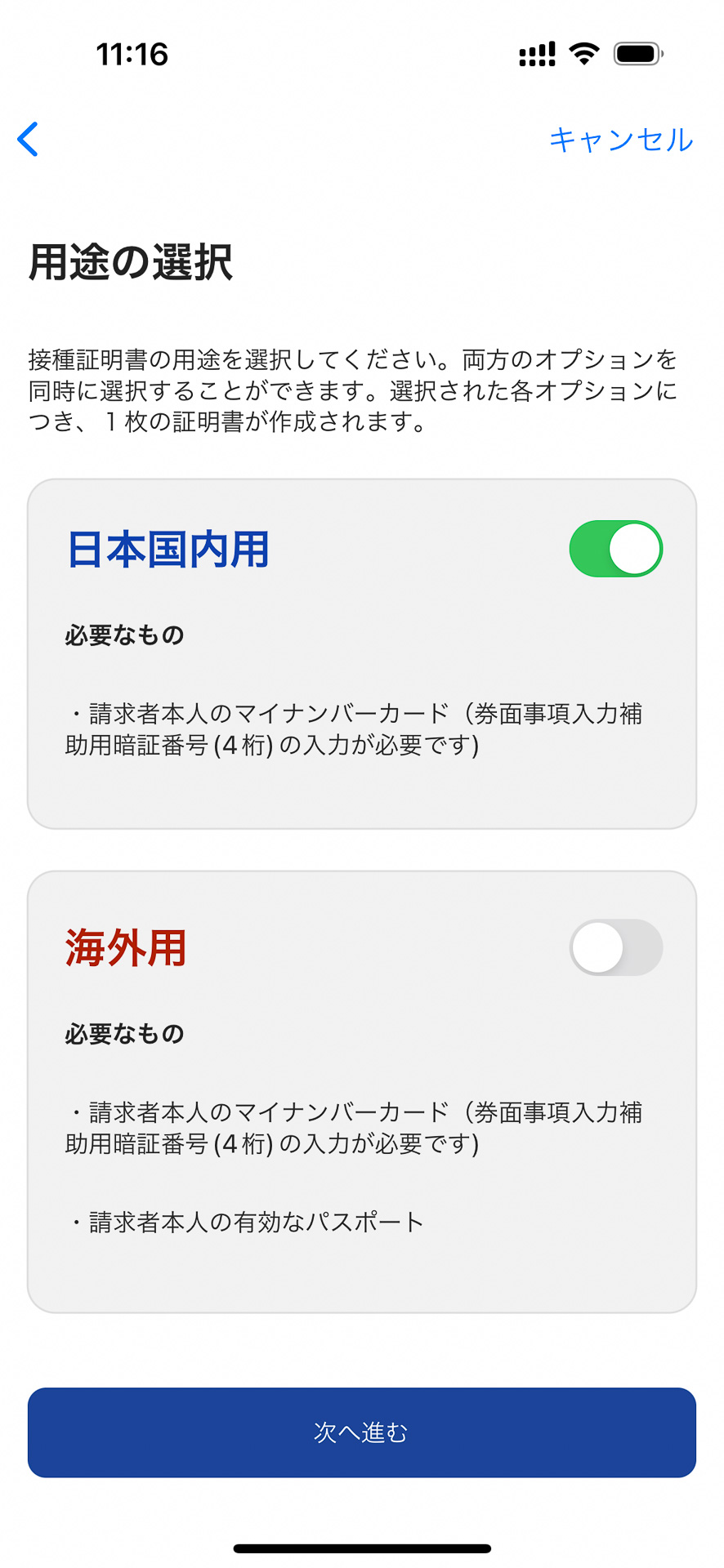Tap the gray toggle knob for overseas use
This screenshot has width=724, height=1568.
coord(597,947)
